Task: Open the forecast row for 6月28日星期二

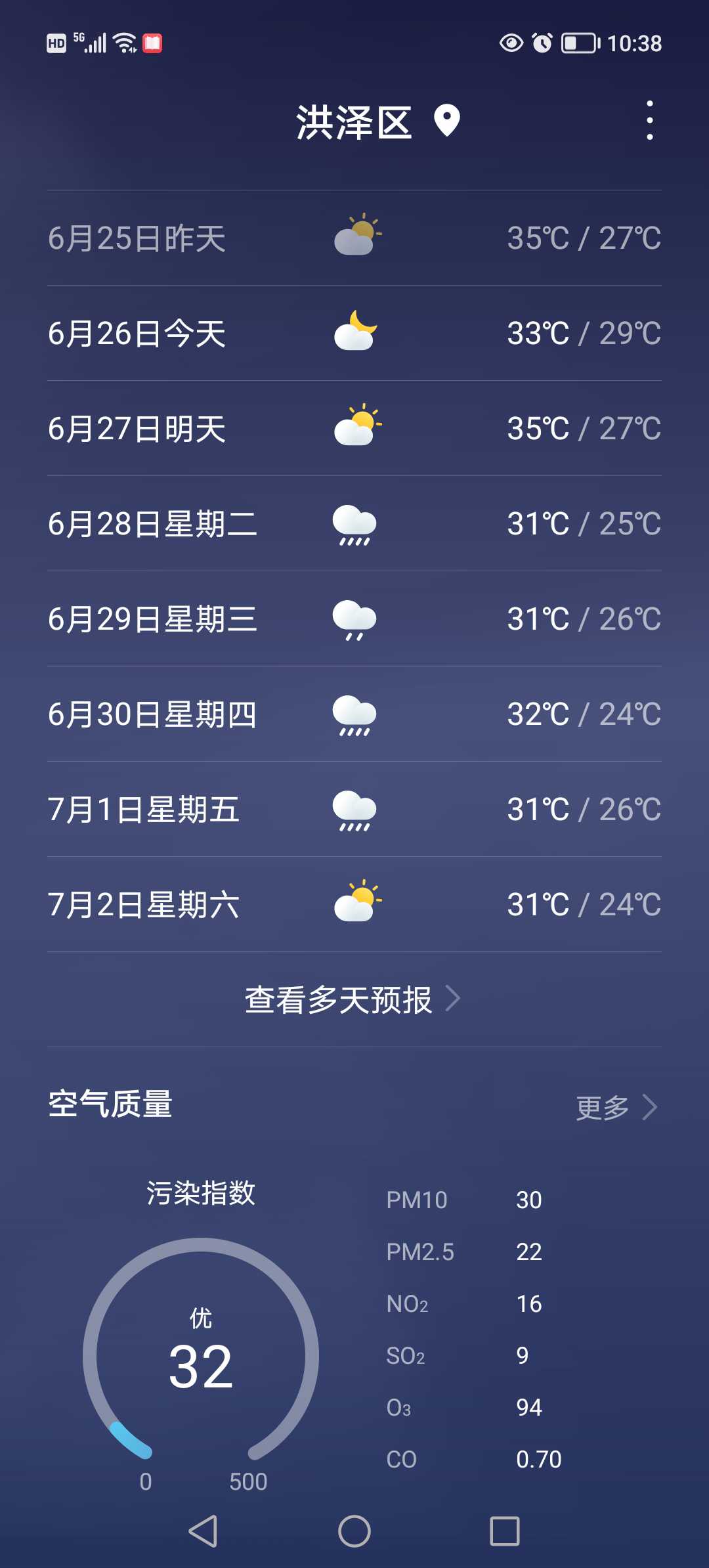Action: click(x=354, y=523)
